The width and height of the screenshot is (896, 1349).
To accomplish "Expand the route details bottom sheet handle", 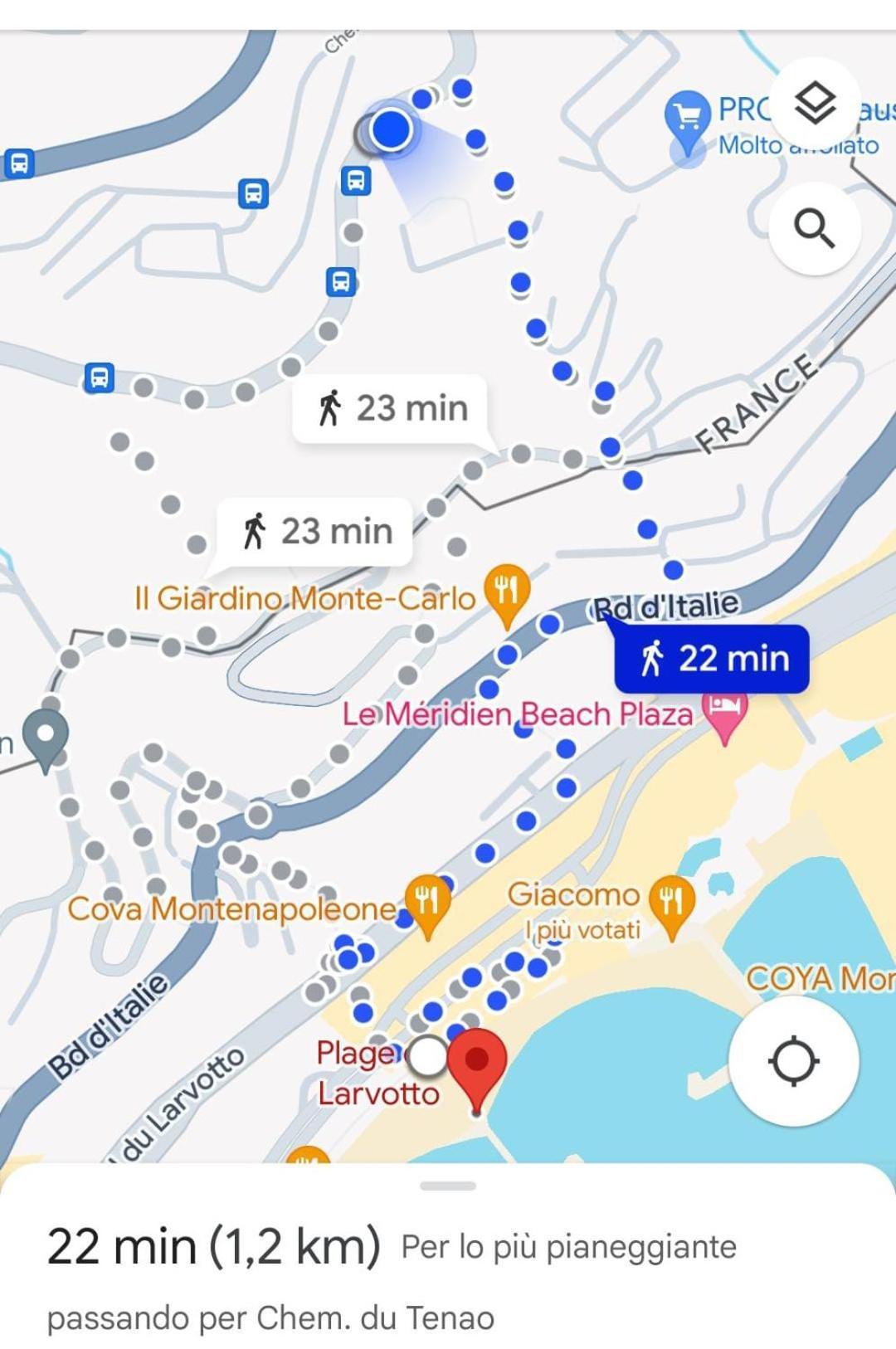I will 448,1186.
